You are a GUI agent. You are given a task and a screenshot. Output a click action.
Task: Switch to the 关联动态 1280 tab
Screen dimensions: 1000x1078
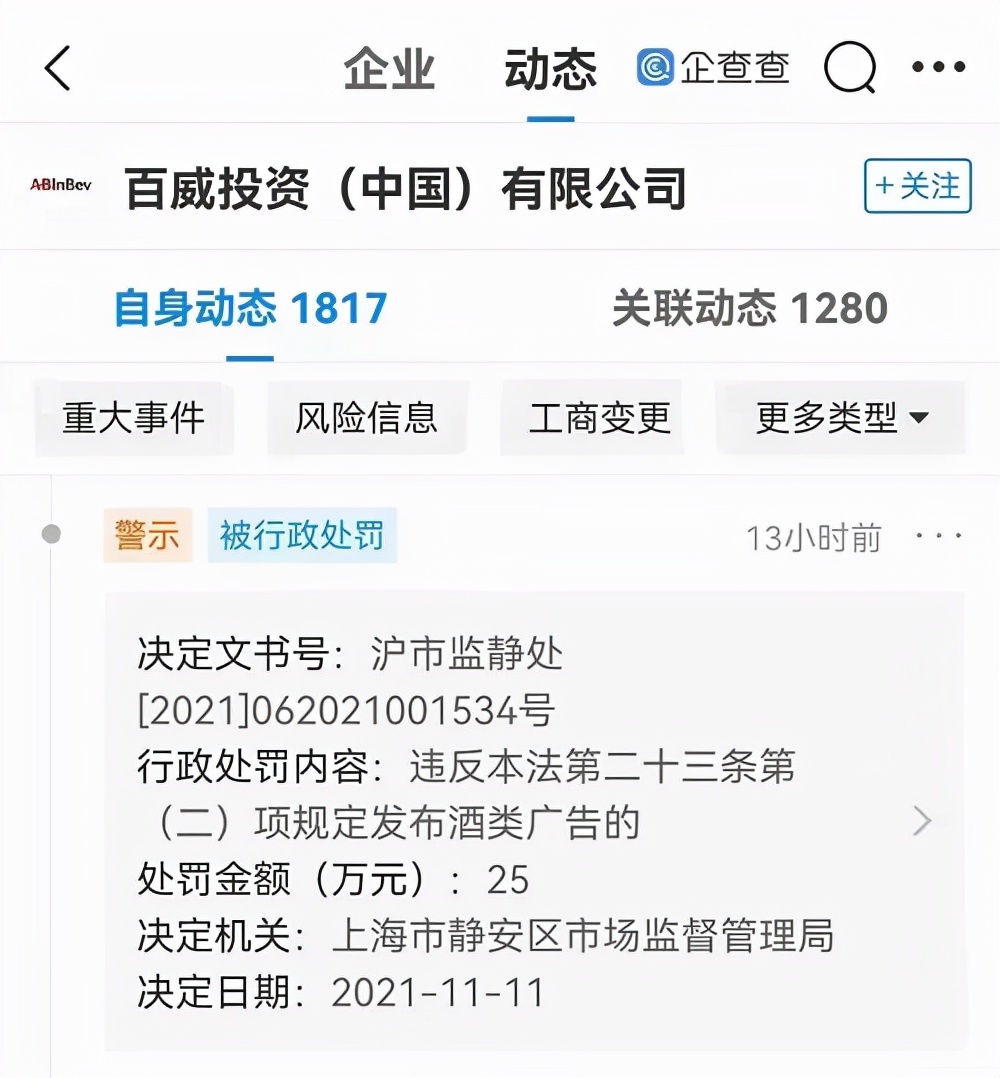(751, 309)
